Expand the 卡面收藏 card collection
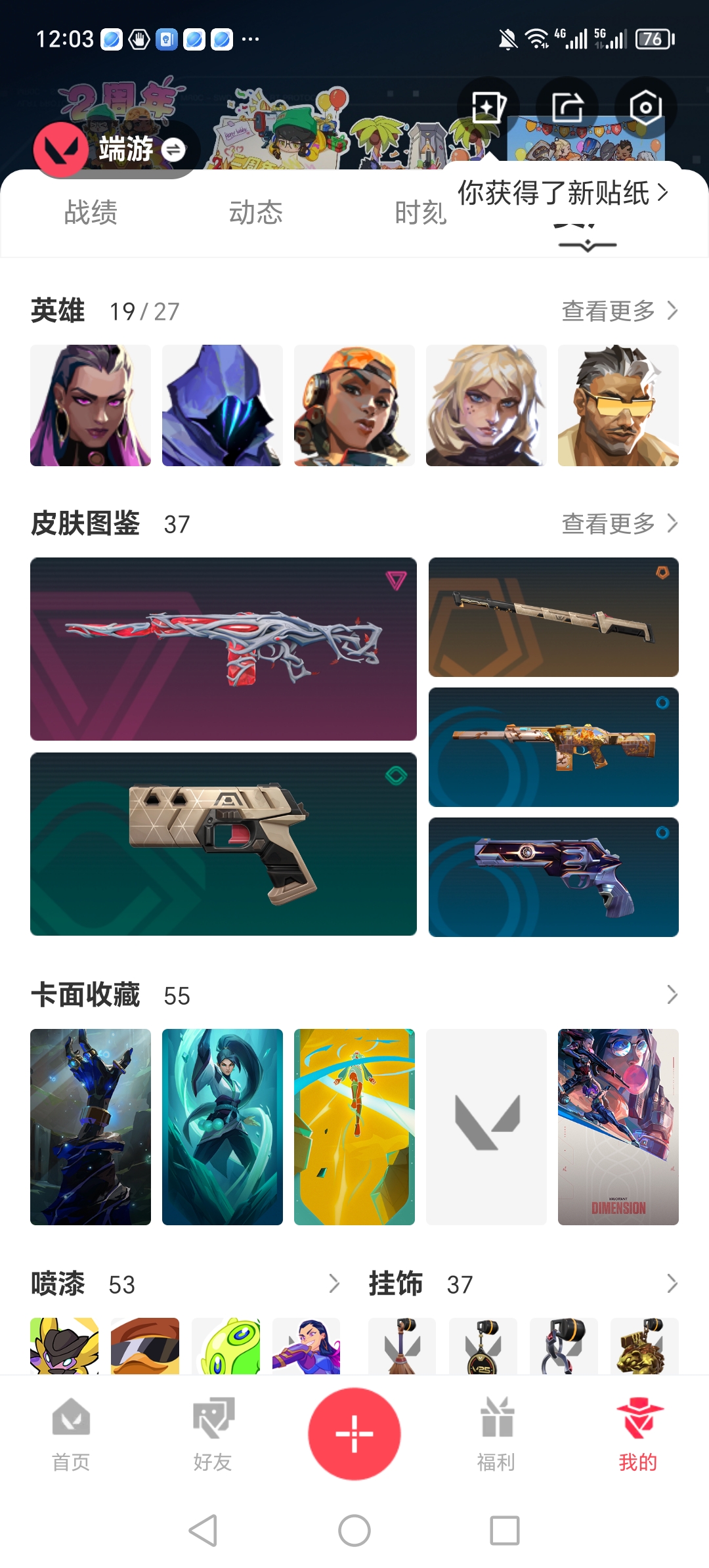709x1568 pixels. 672,995
